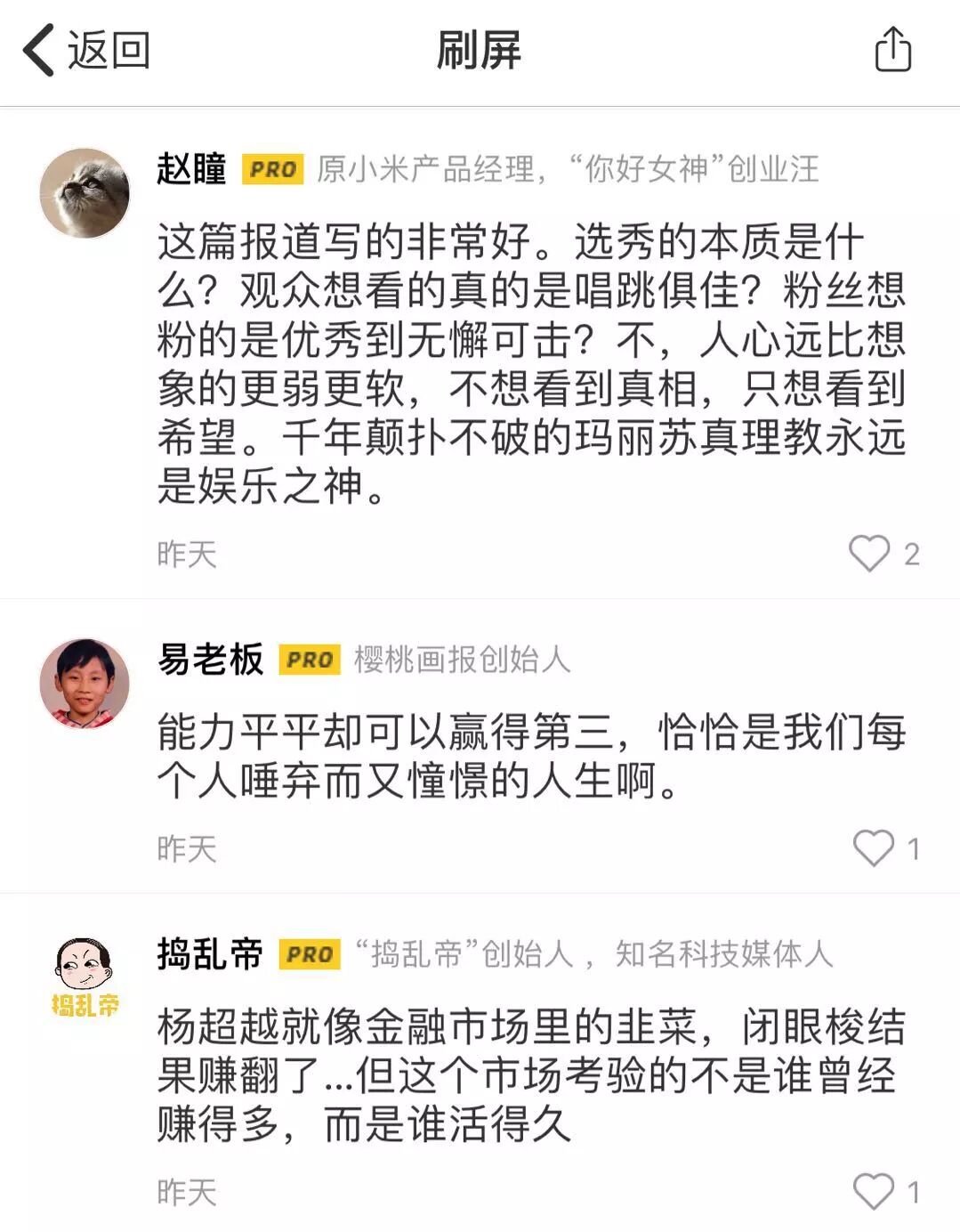Like 赵瞳's comment

[869, 553]
